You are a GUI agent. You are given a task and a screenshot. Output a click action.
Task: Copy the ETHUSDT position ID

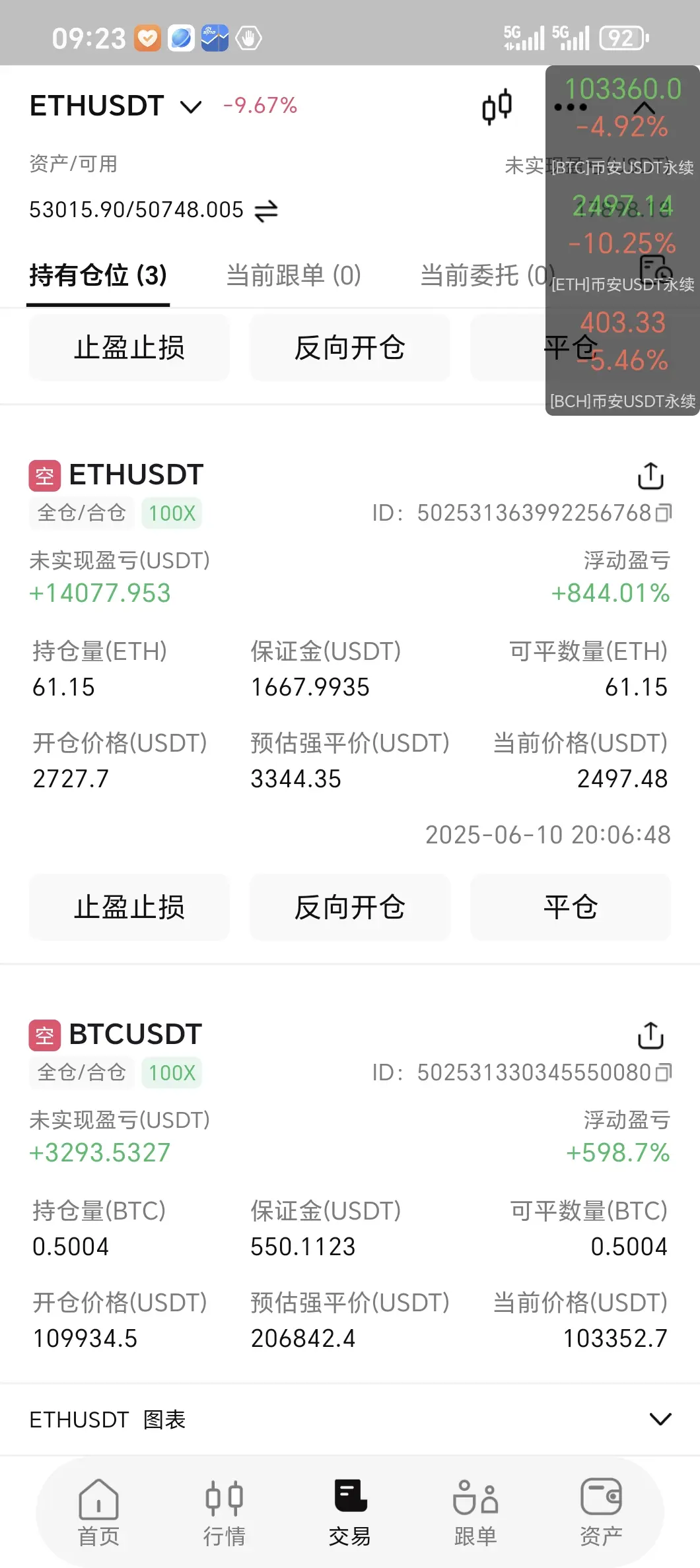point(664,513)
